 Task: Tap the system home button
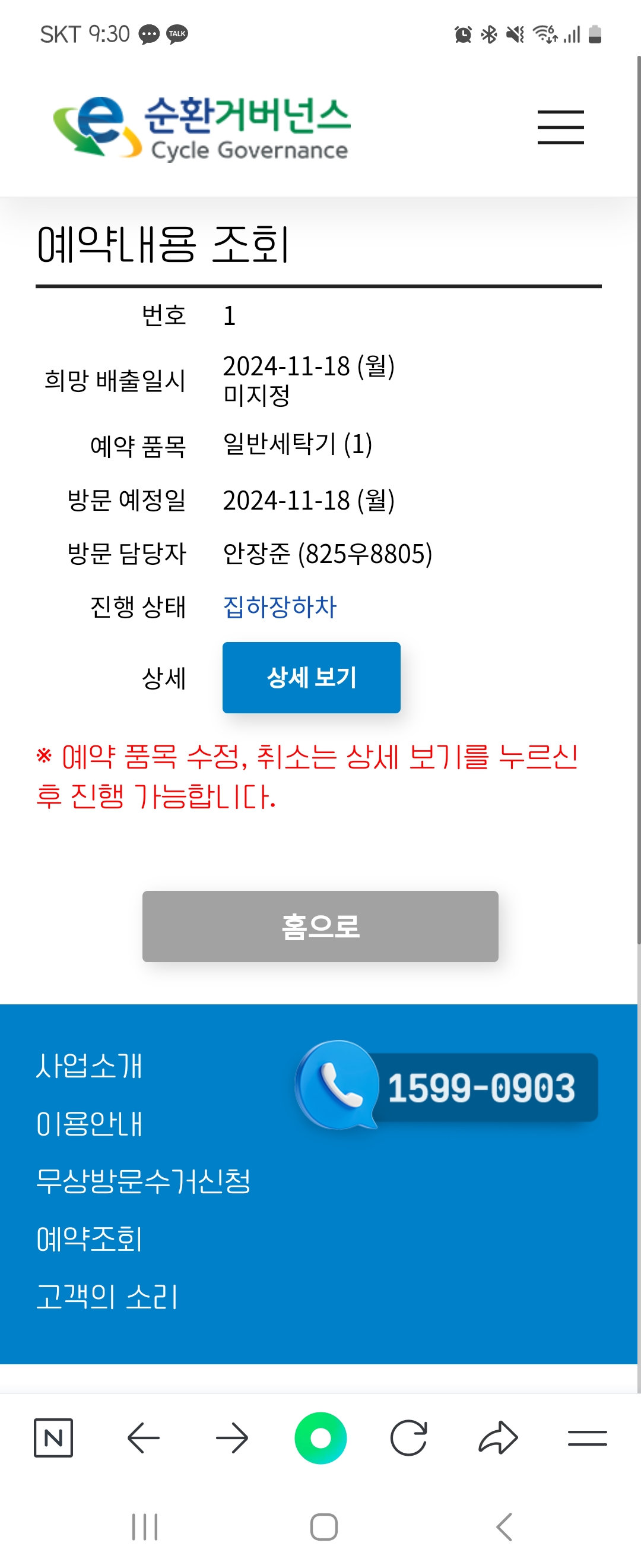tap(323, 1526)
